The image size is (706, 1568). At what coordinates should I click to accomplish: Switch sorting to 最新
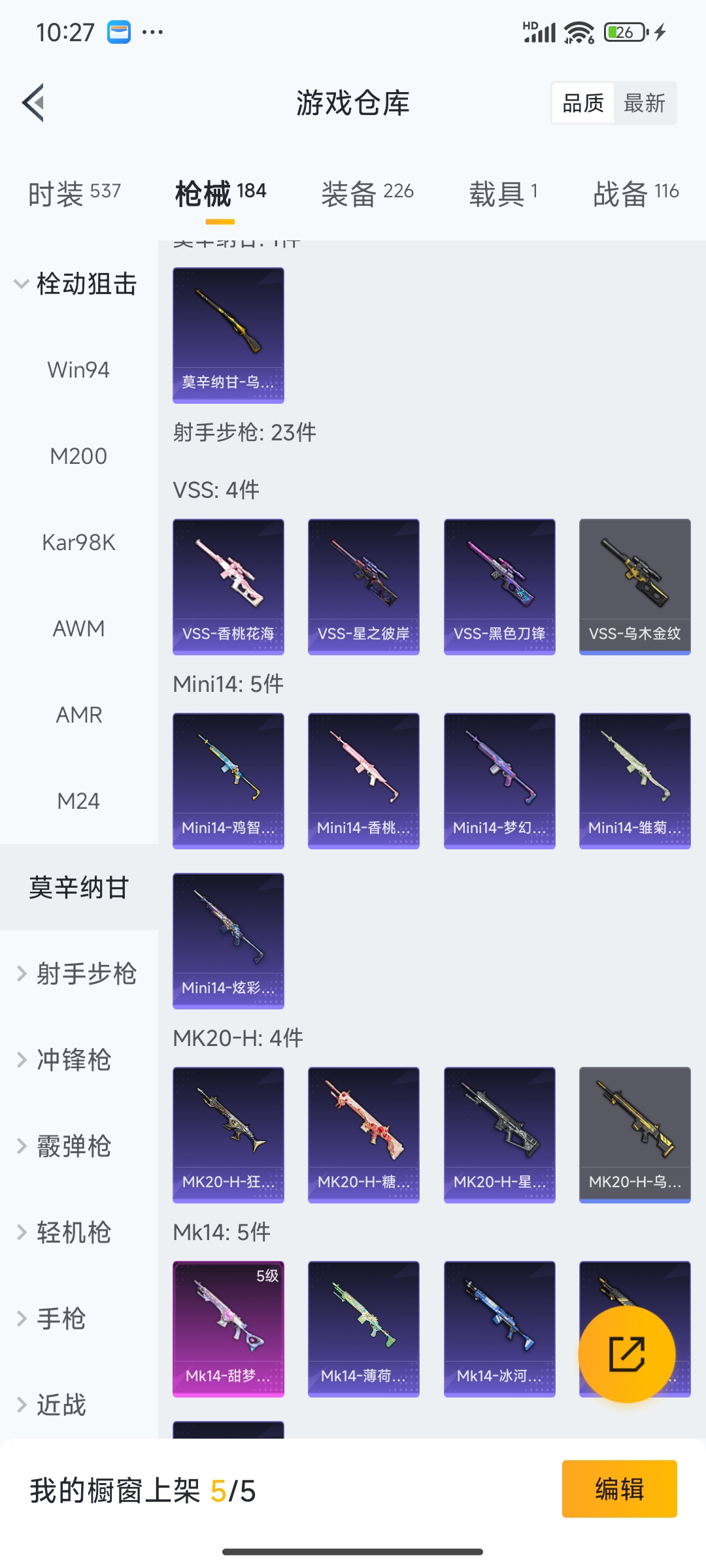tap(644, 103)
